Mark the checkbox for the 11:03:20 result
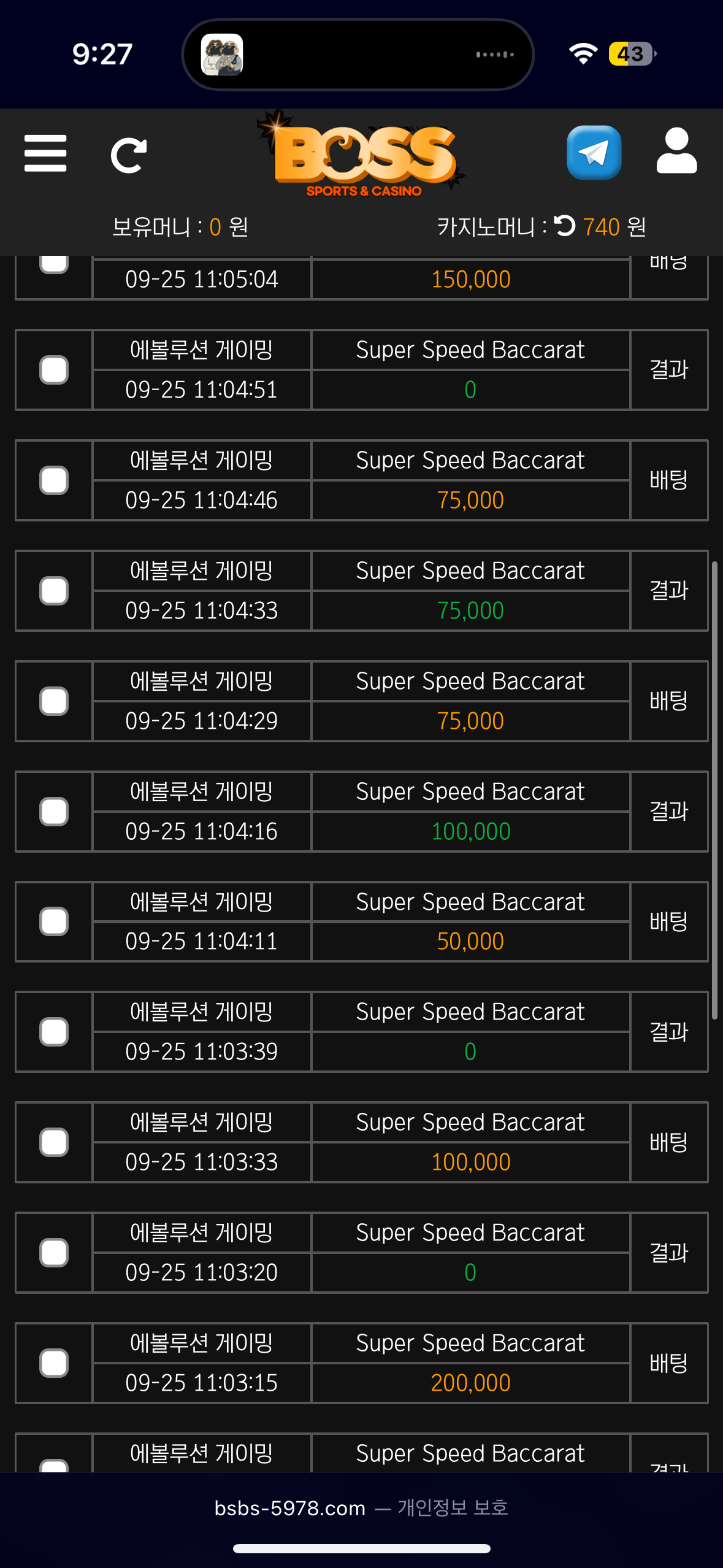 point(54,1253)
